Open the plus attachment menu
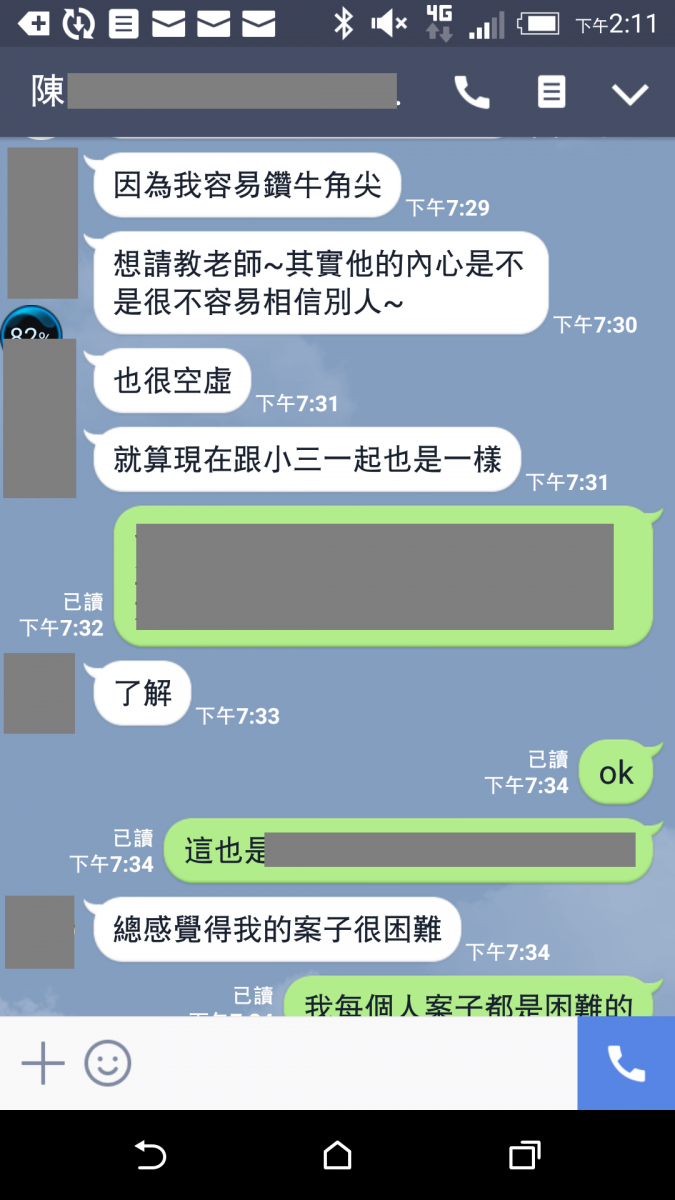The height and width of the screenshot is (1200, 675). 43,1063
